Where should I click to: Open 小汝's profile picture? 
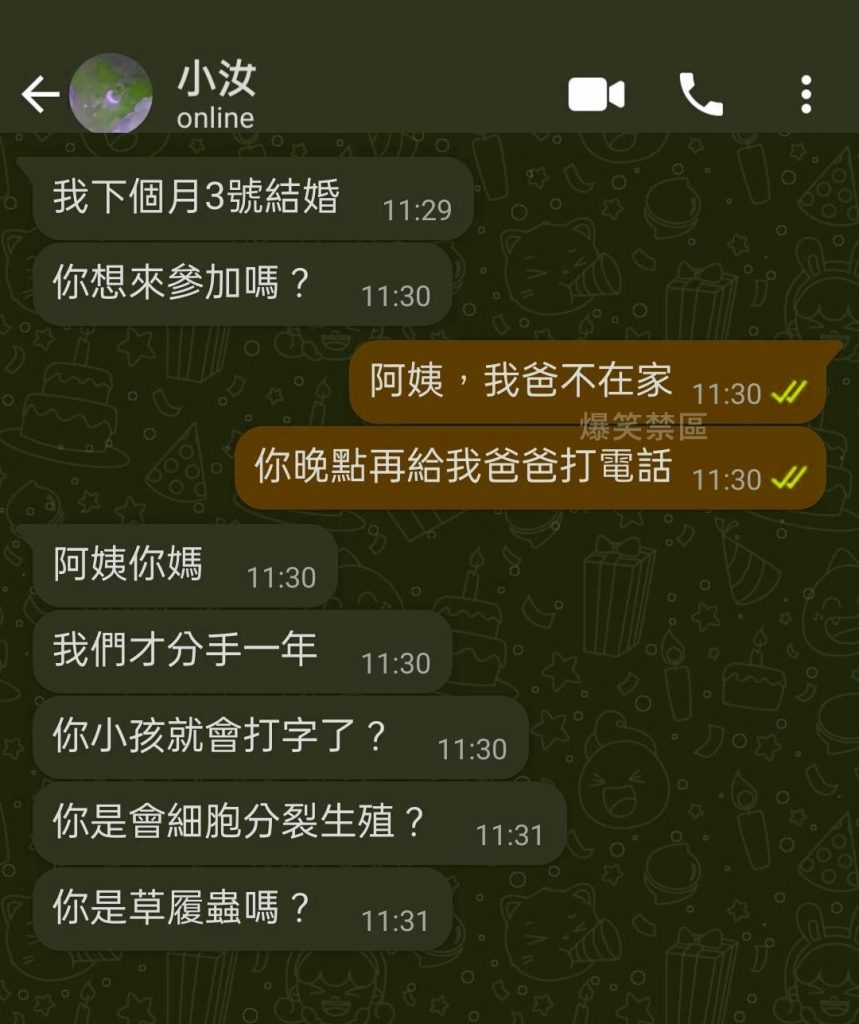(110, 95)
